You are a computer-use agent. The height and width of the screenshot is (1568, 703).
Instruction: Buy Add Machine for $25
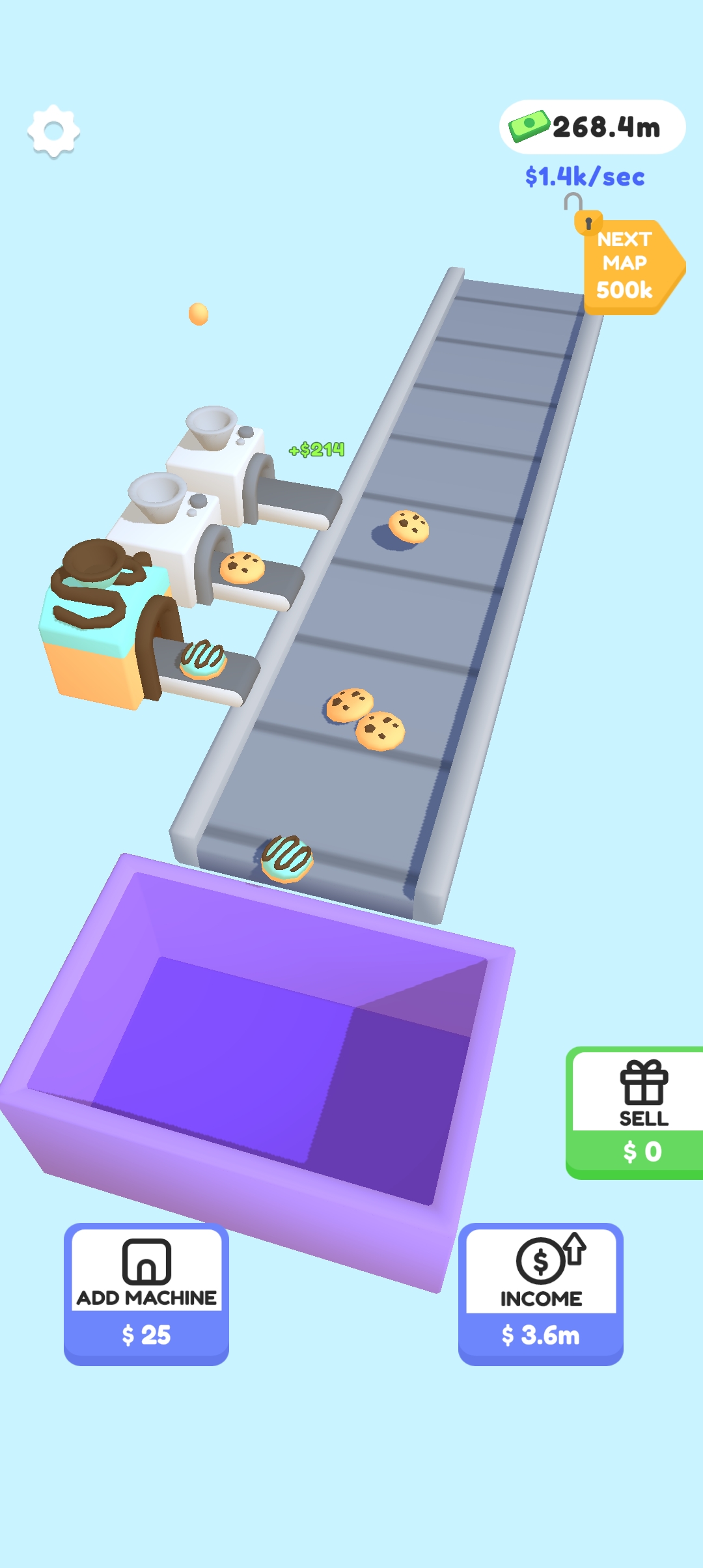(146, 1293)
